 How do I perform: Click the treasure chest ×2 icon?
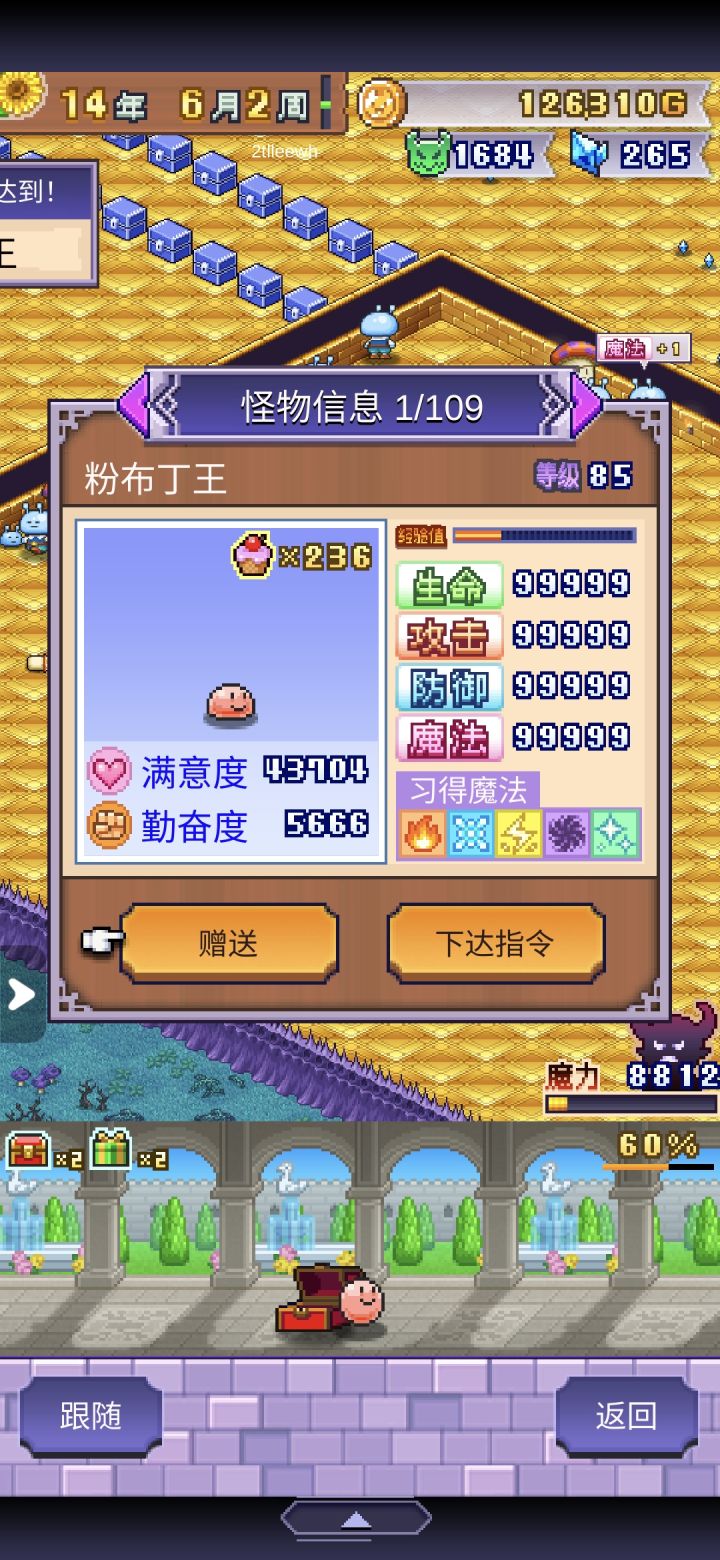(x=28, y=1150)
